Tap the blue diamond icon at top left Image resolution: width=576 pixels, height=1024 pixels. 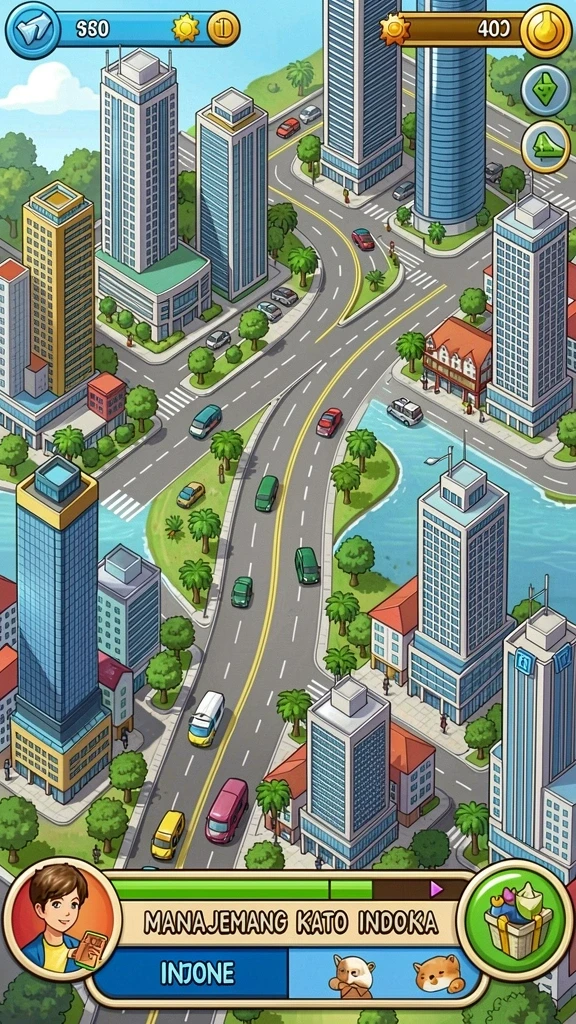point(32,30)
